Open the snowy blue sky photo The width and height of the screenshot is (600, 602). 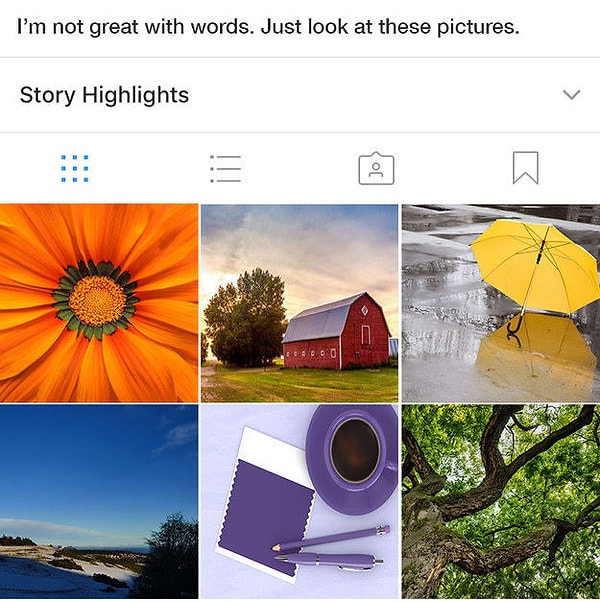tap(98, 502)
